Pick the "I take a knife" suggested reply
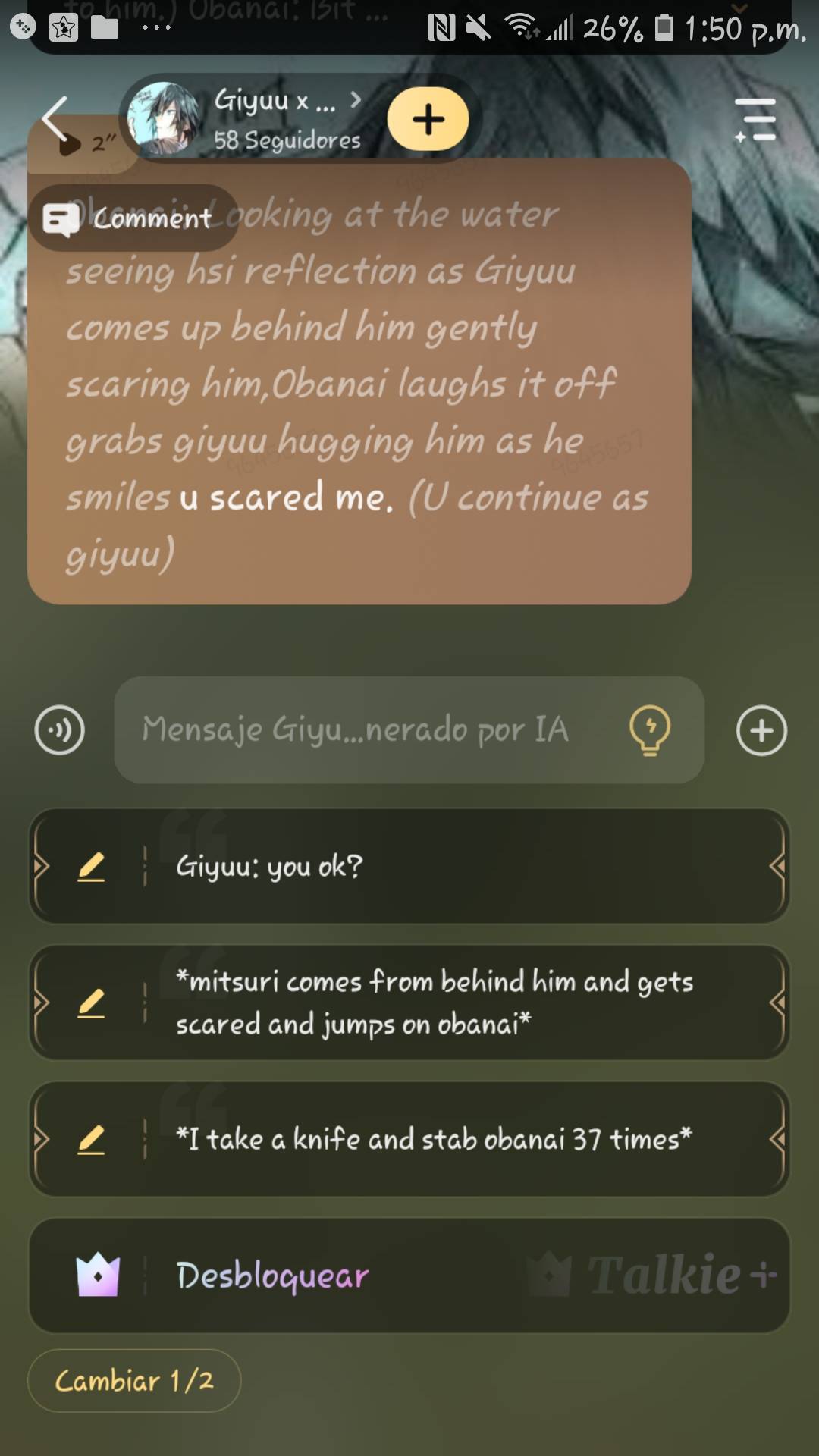The image size is (819, 1456). [455, 1139]
